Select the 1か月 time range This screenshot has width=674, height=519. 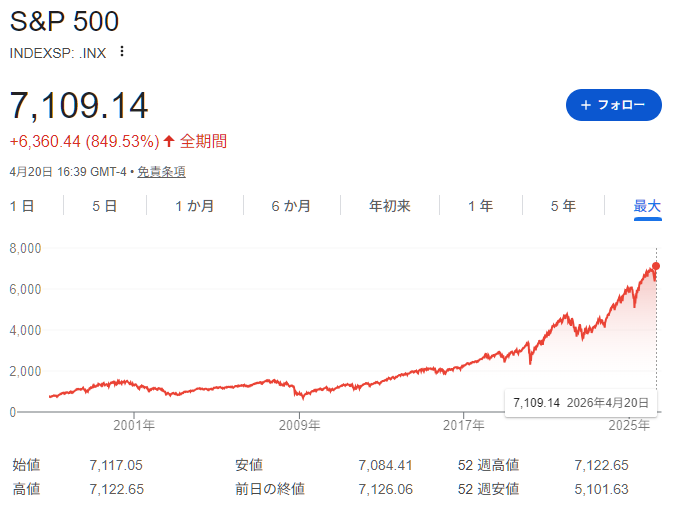click(195, 206)
